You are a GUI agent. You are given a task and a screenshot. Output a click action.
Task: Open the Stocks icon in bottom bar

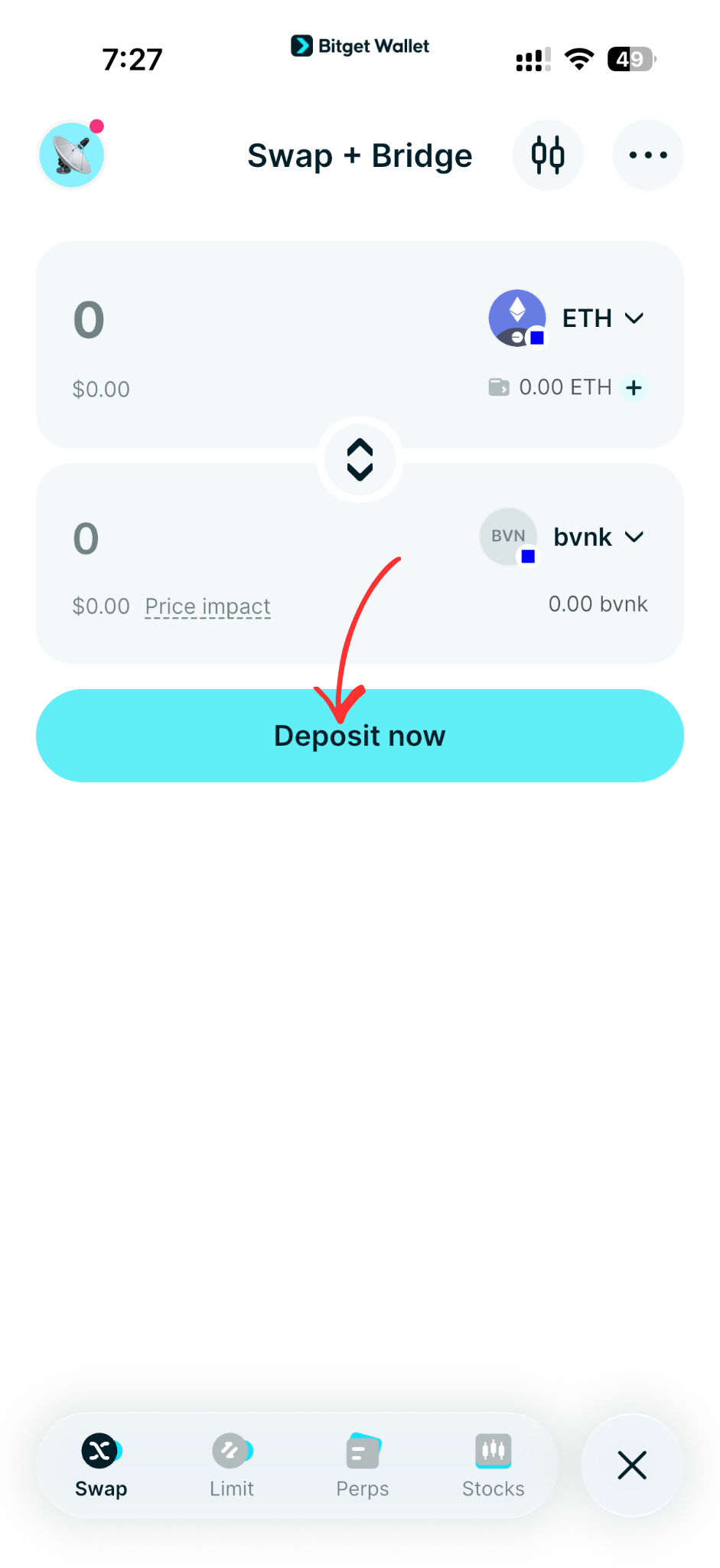(493, 1449)
